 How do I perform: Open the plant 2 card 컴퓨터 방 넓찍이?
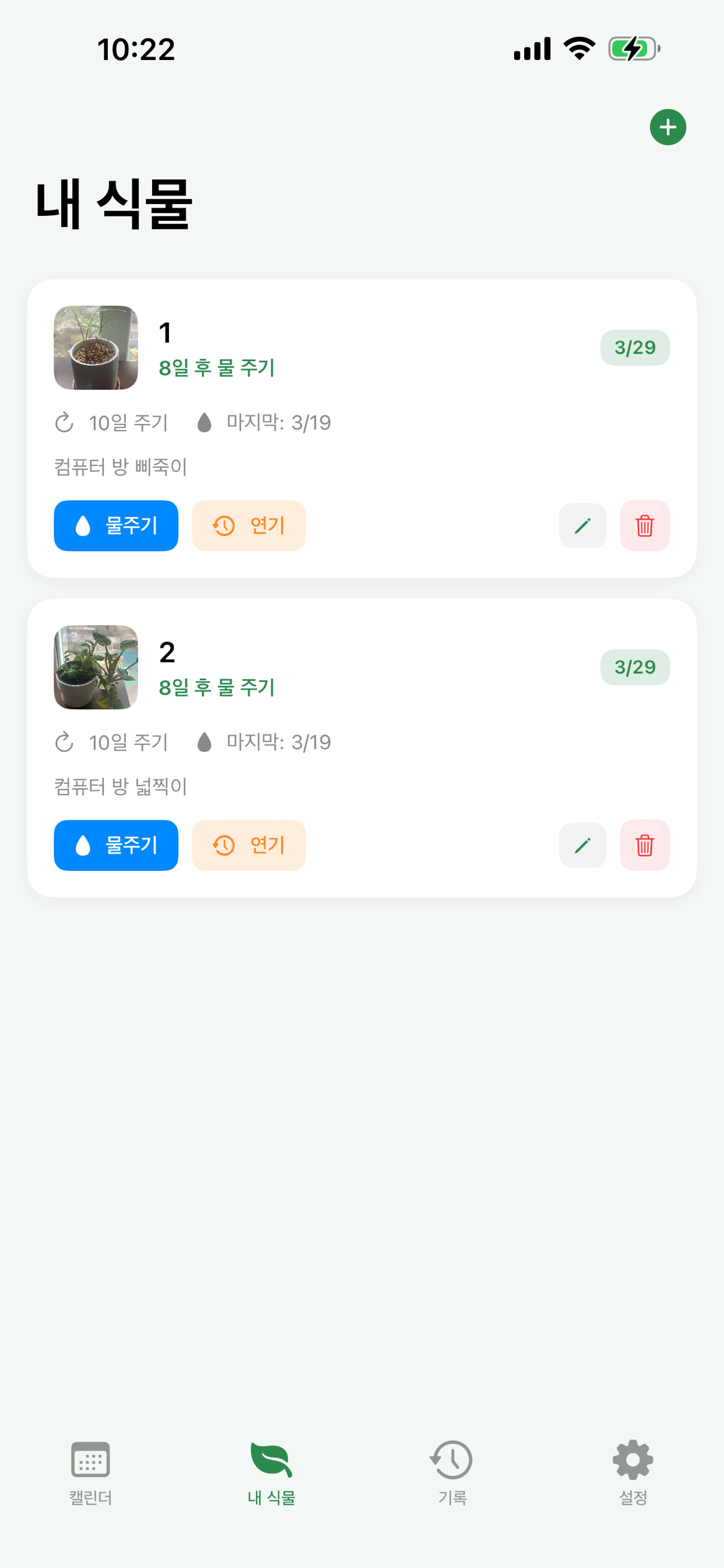[361, 748]
